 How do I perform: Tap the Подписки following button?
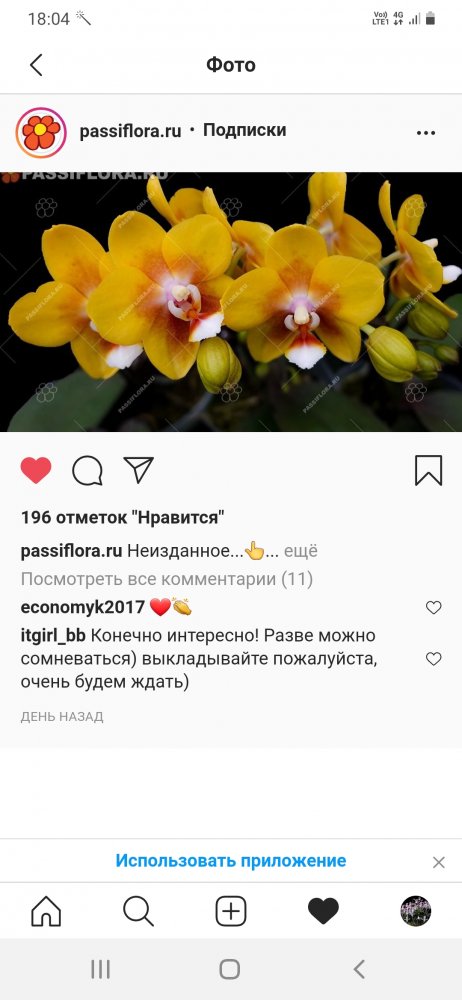[244, 130]
